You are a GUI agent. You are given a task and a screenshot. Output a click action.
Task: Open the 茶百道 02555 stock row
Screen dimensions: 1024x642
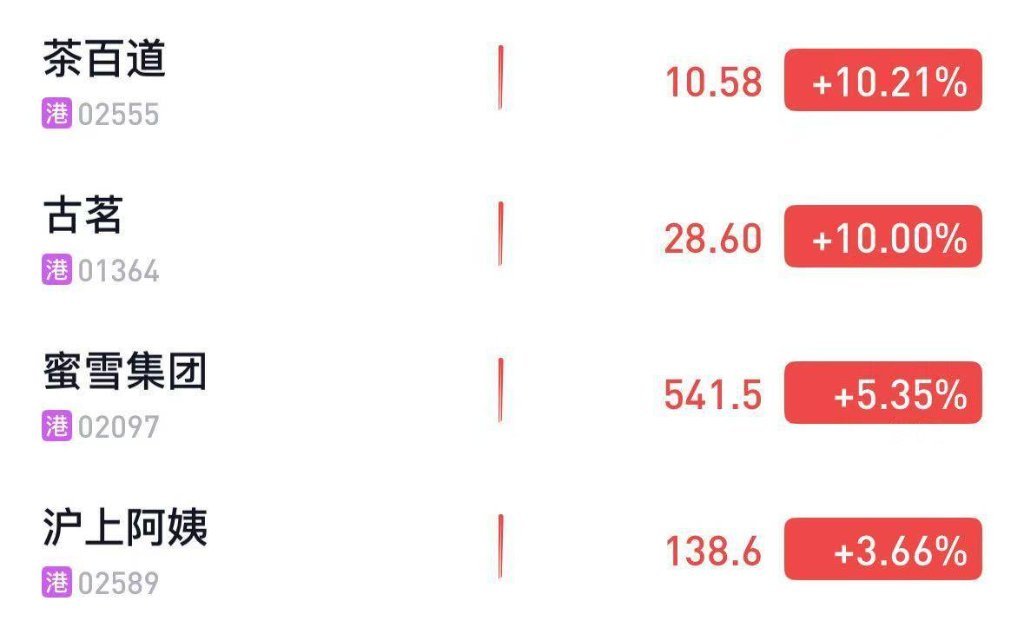tap(104, 60)
